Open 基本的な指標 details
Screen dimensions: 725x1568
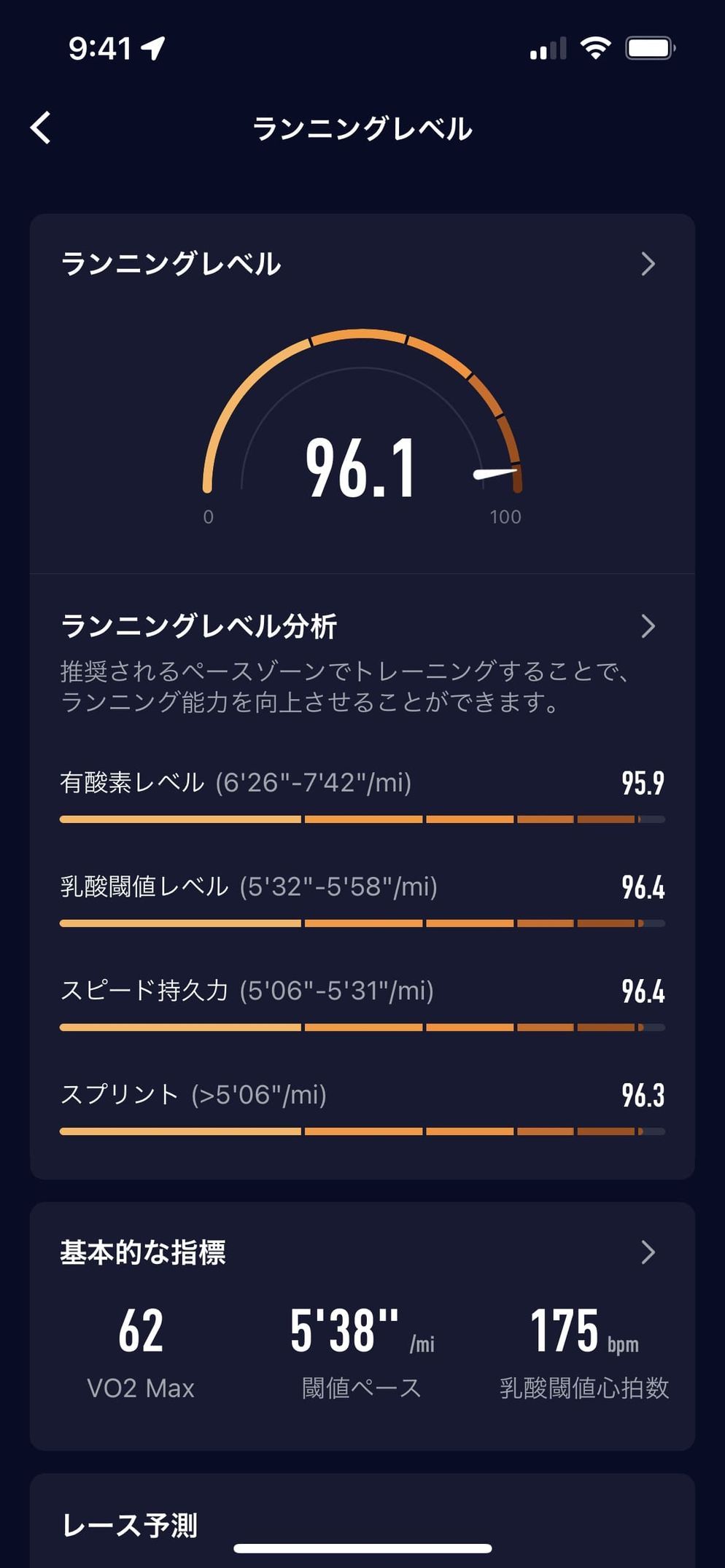click(x=647, y=1252)
